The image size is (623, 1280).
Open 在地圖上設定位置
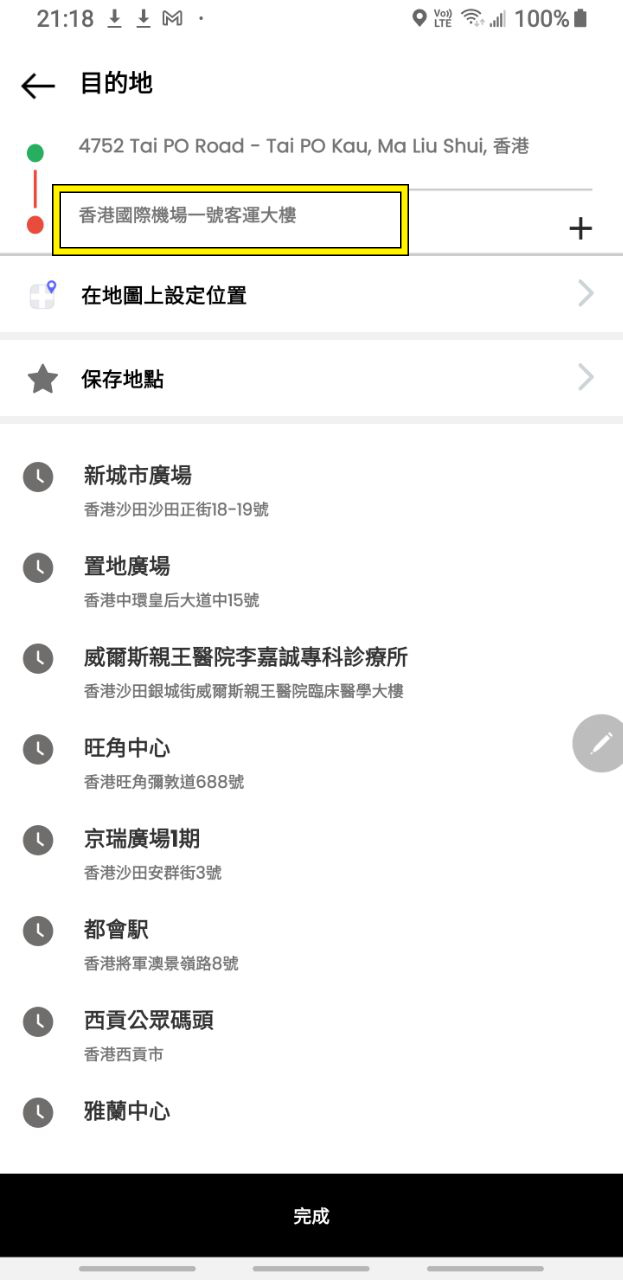311,294
